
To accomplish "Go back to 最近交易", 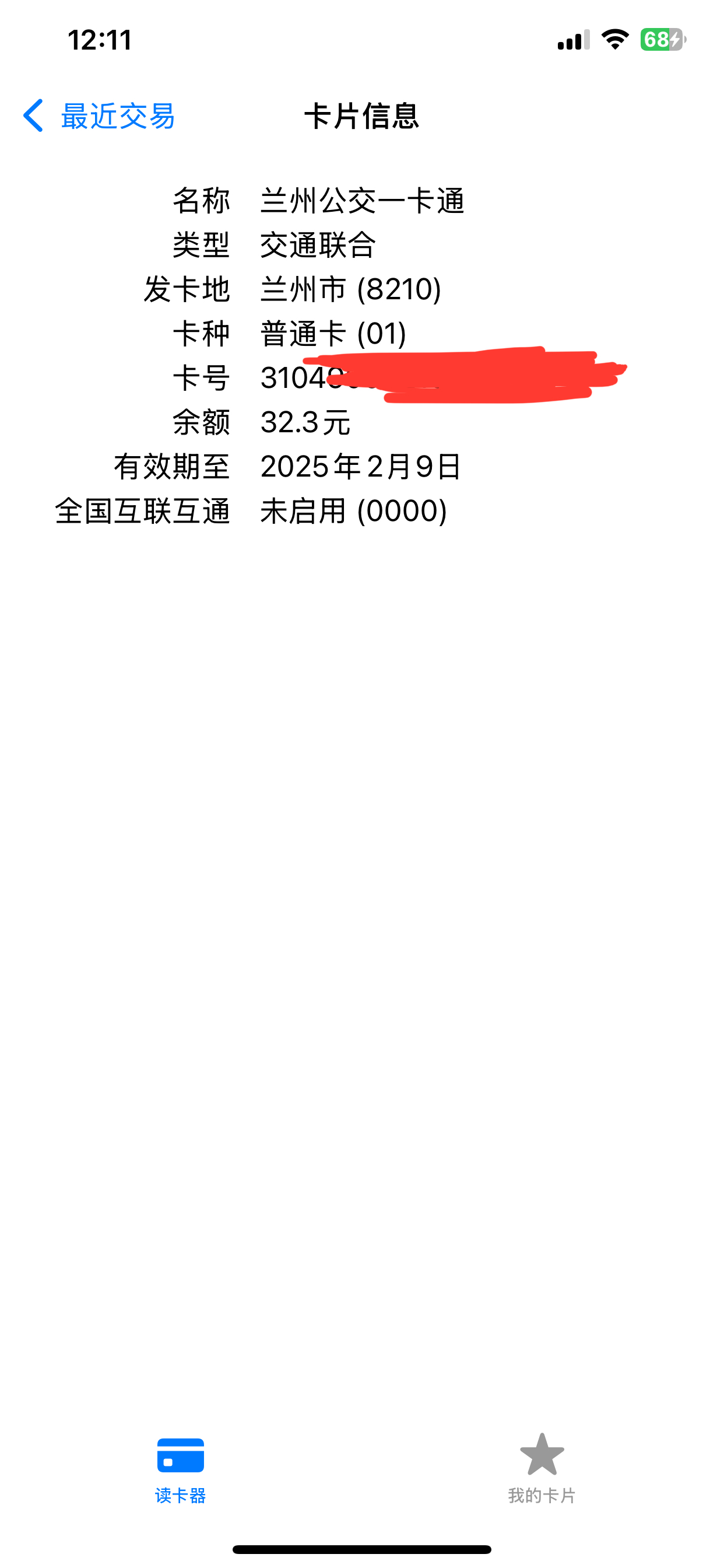I will [99, 116].
